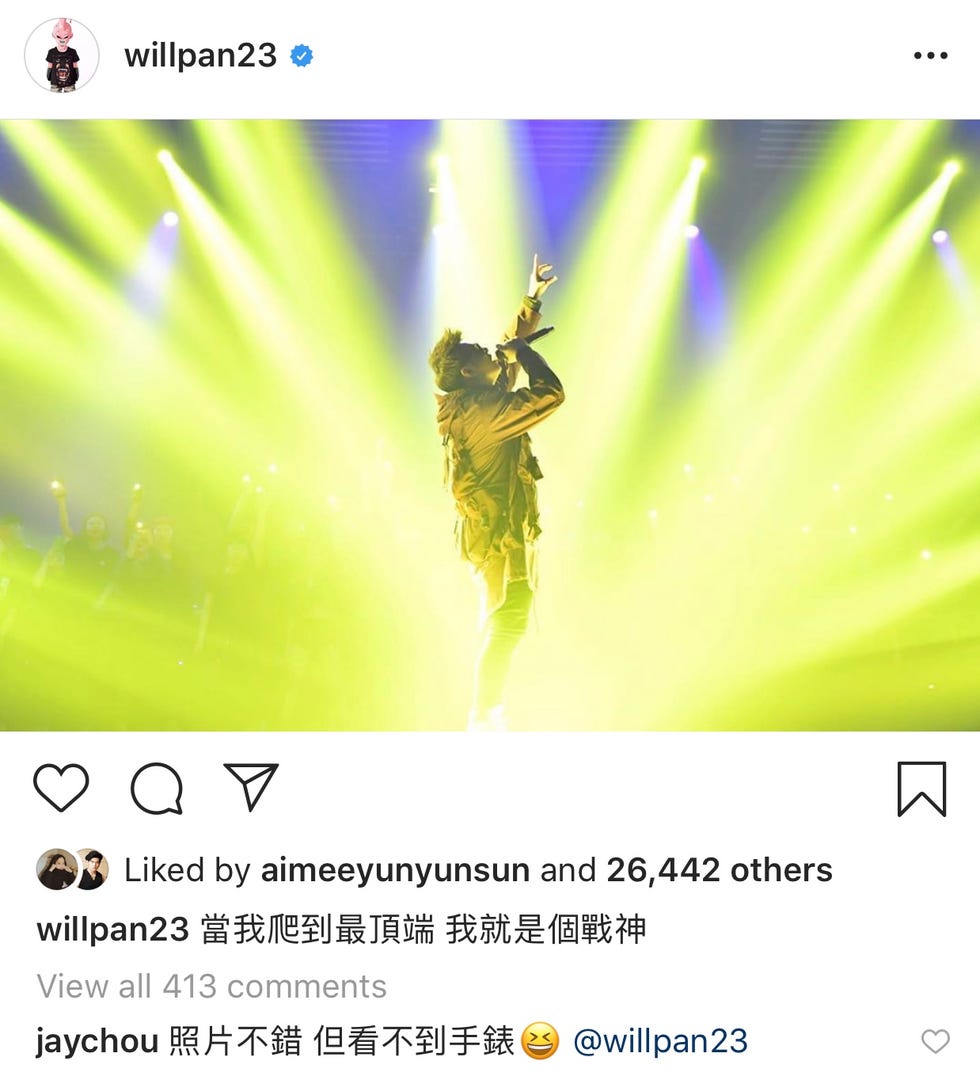View all 413 comments
This screenshot has width=980, height=1076.
tap(212, 986)
